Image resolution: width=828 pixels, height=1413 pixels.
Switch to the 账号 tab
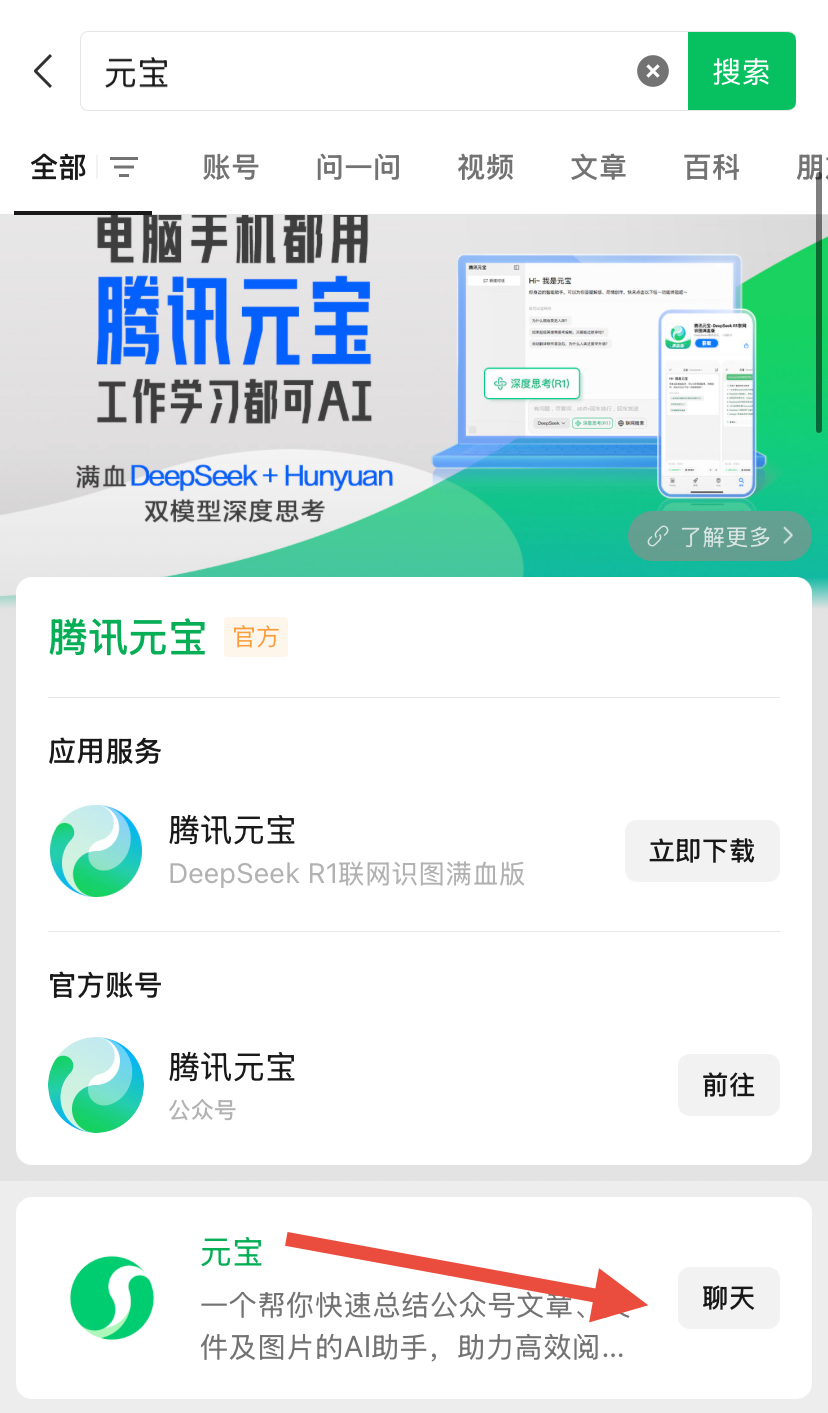point(231,169)
